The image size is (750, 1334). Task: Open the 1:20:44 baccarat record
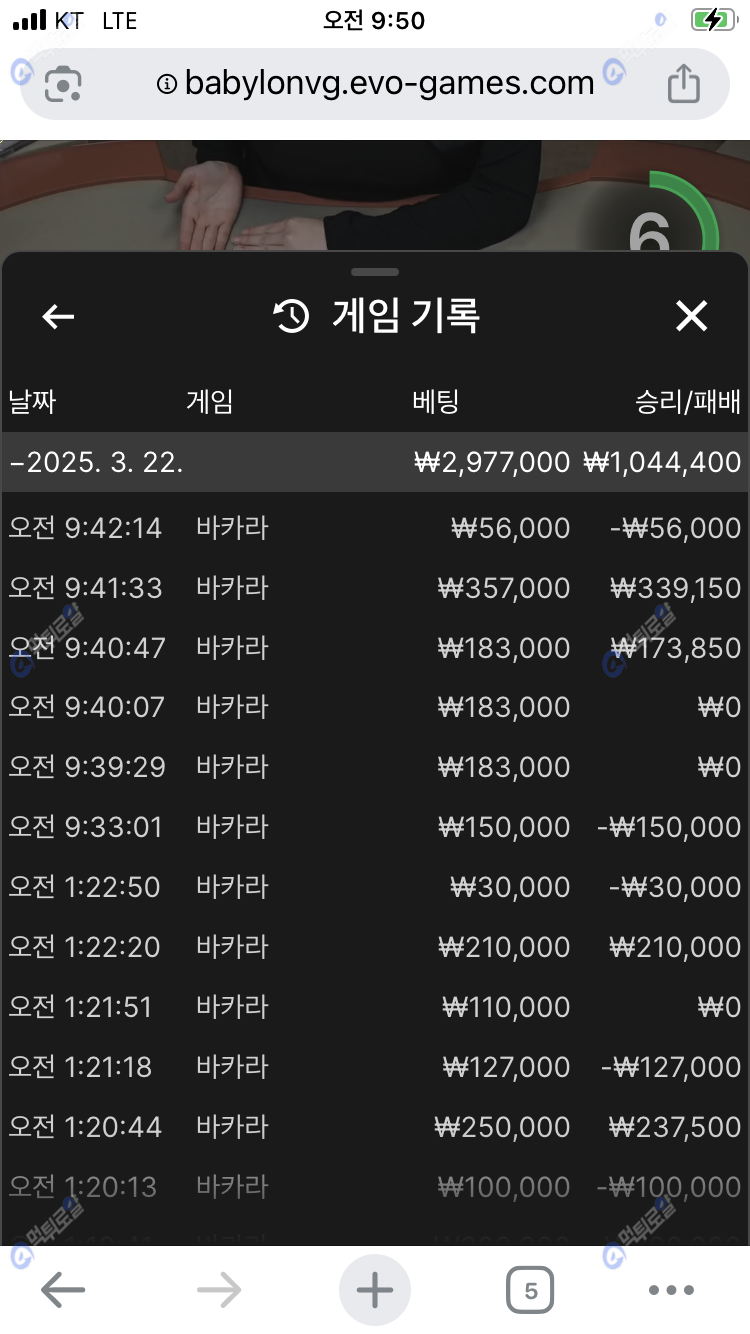tap(375, 1128)
